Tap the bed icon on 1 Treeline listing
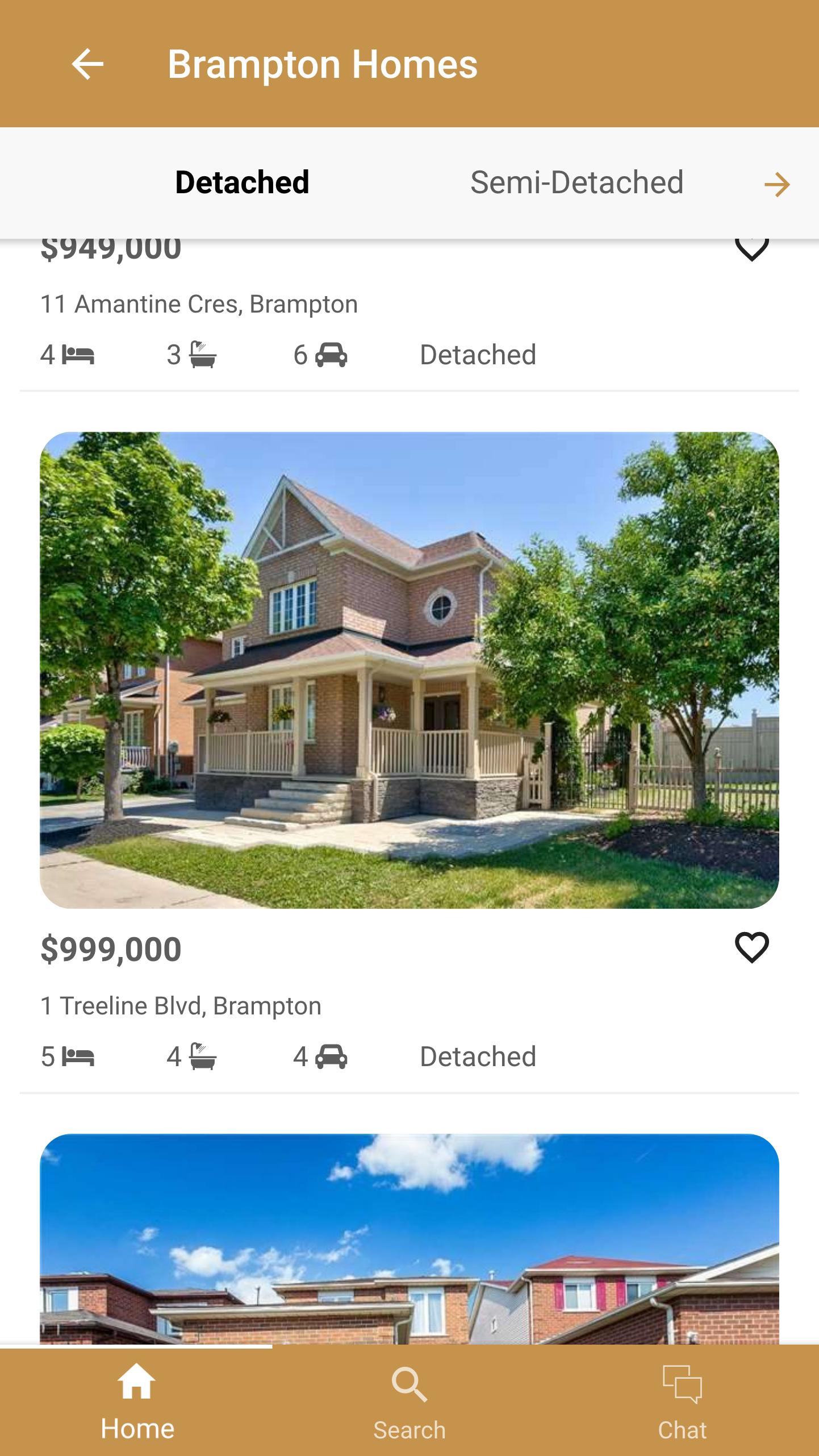Screen dimensions: 819x1456 pos(77,1057)
